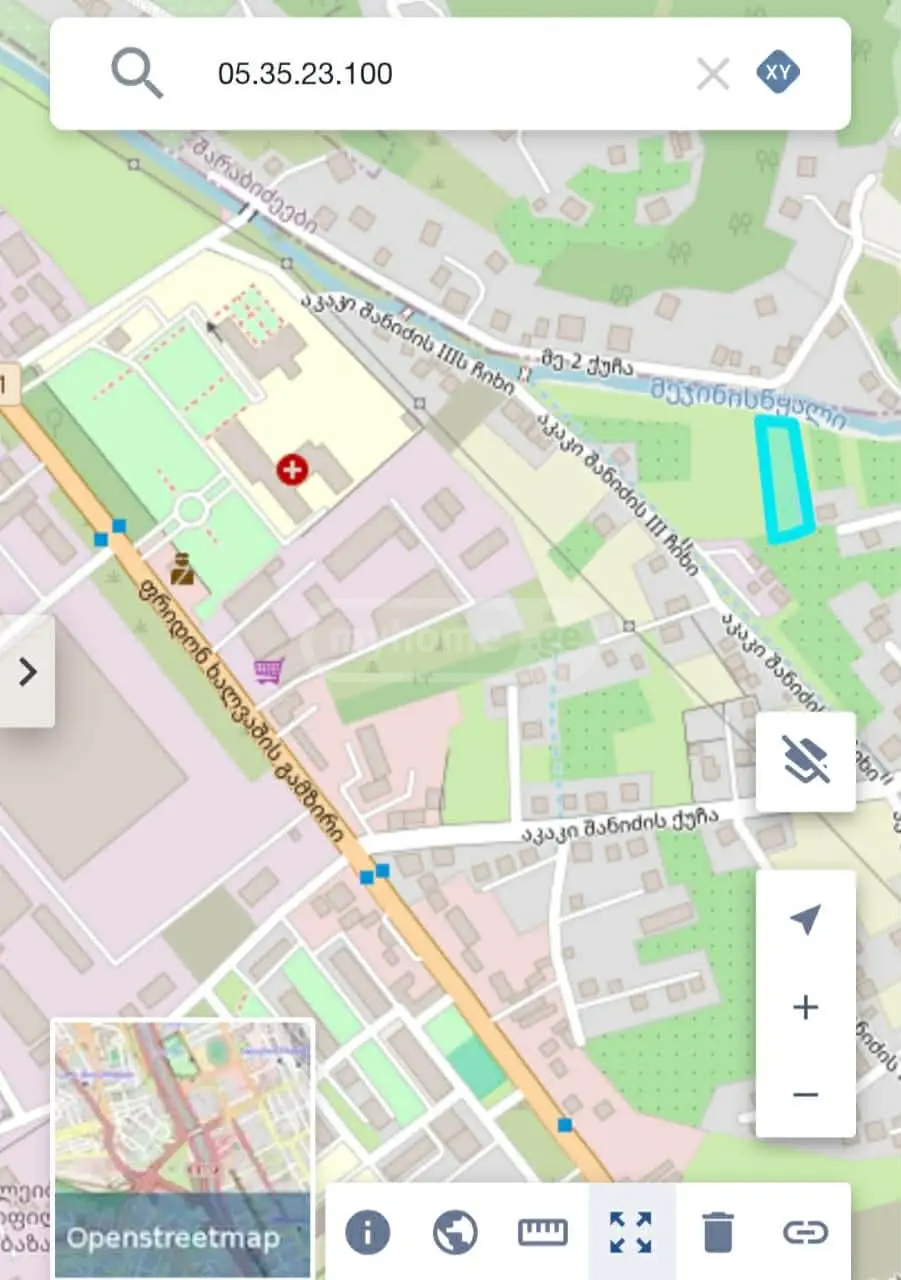Image resolution: width=901 pixels, height=1280 pixels.
Task: Select the globe tool in toolbar
Action: pos(455,1232)
